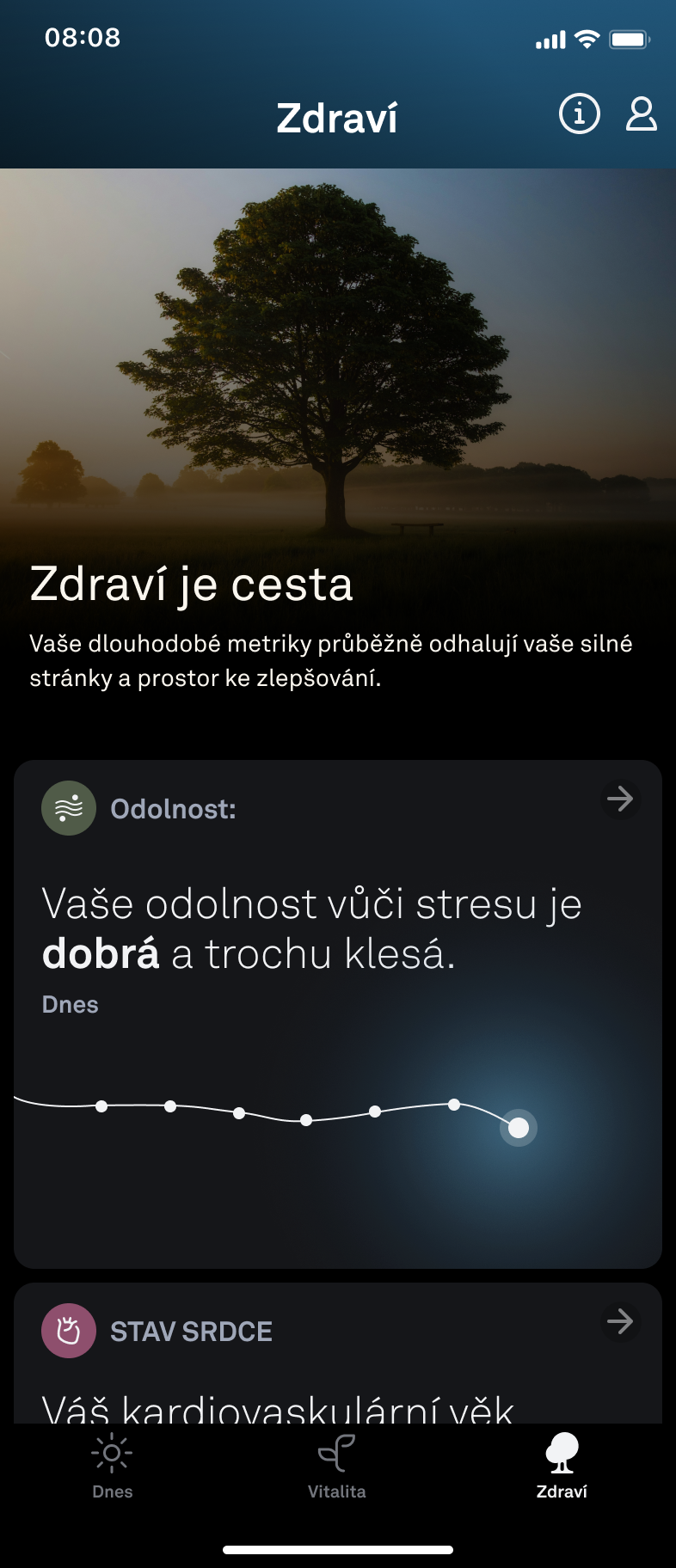Open the Odolnost stress resilience card
676x1568 pixels.
click(337, 1014)
